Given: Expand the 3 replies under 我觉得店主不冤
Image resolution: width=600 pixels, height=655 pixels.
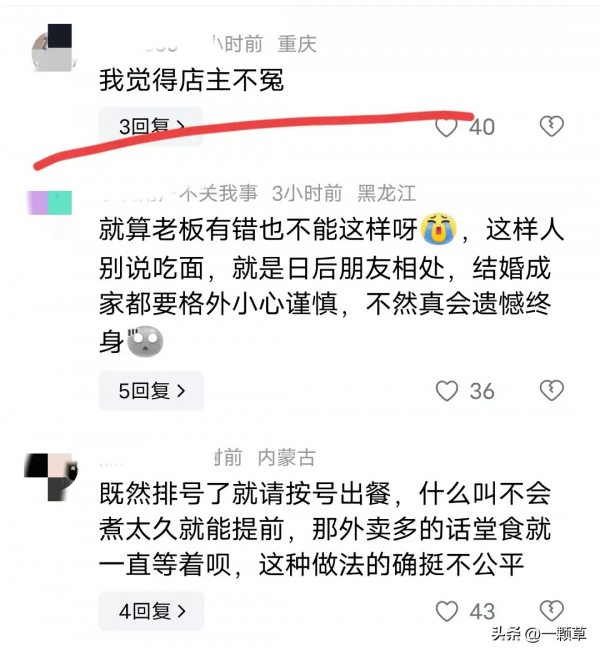Looking at the screenshot, I should pyautogui.click(x=151, y=127).
